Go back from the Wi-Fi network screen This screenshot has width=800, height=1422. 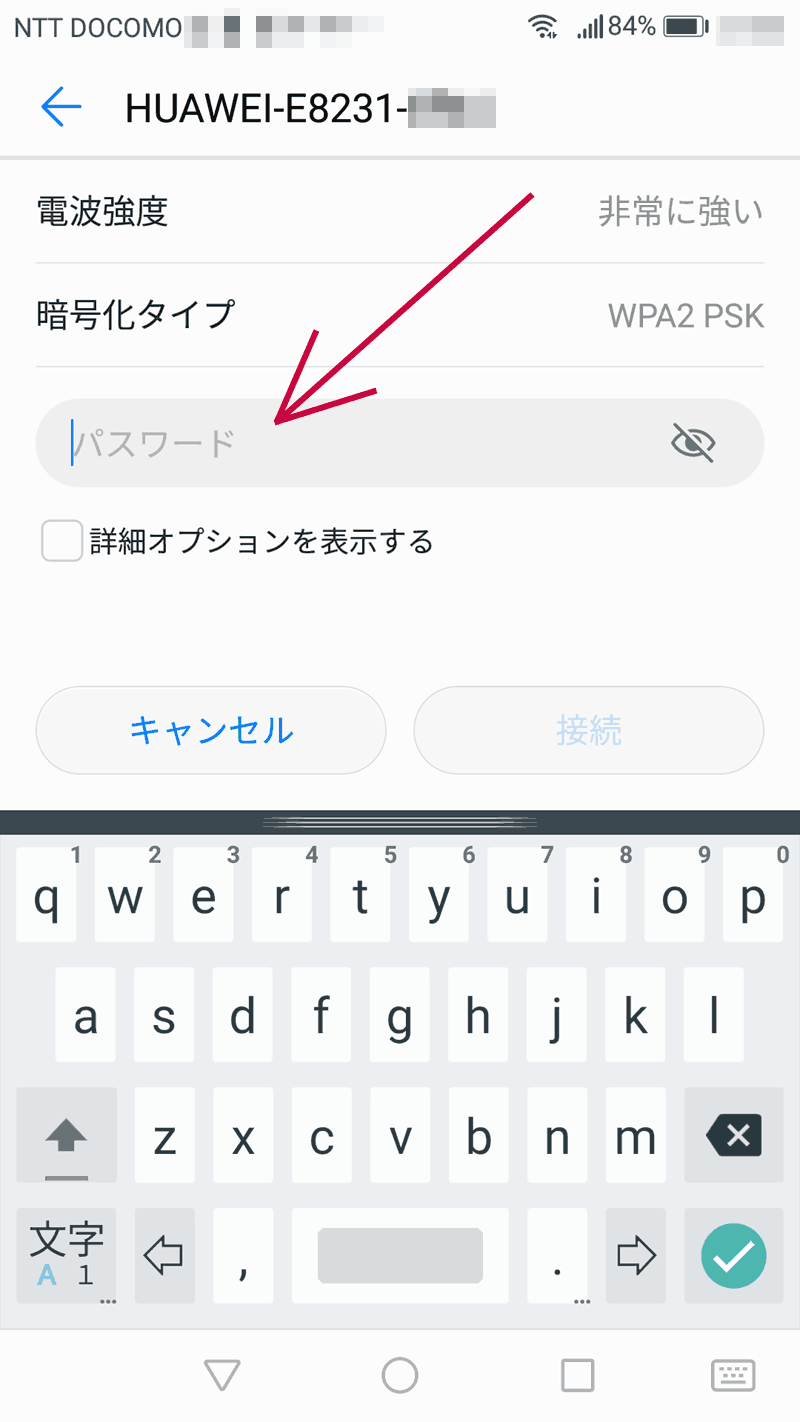(x=60, y=107)
